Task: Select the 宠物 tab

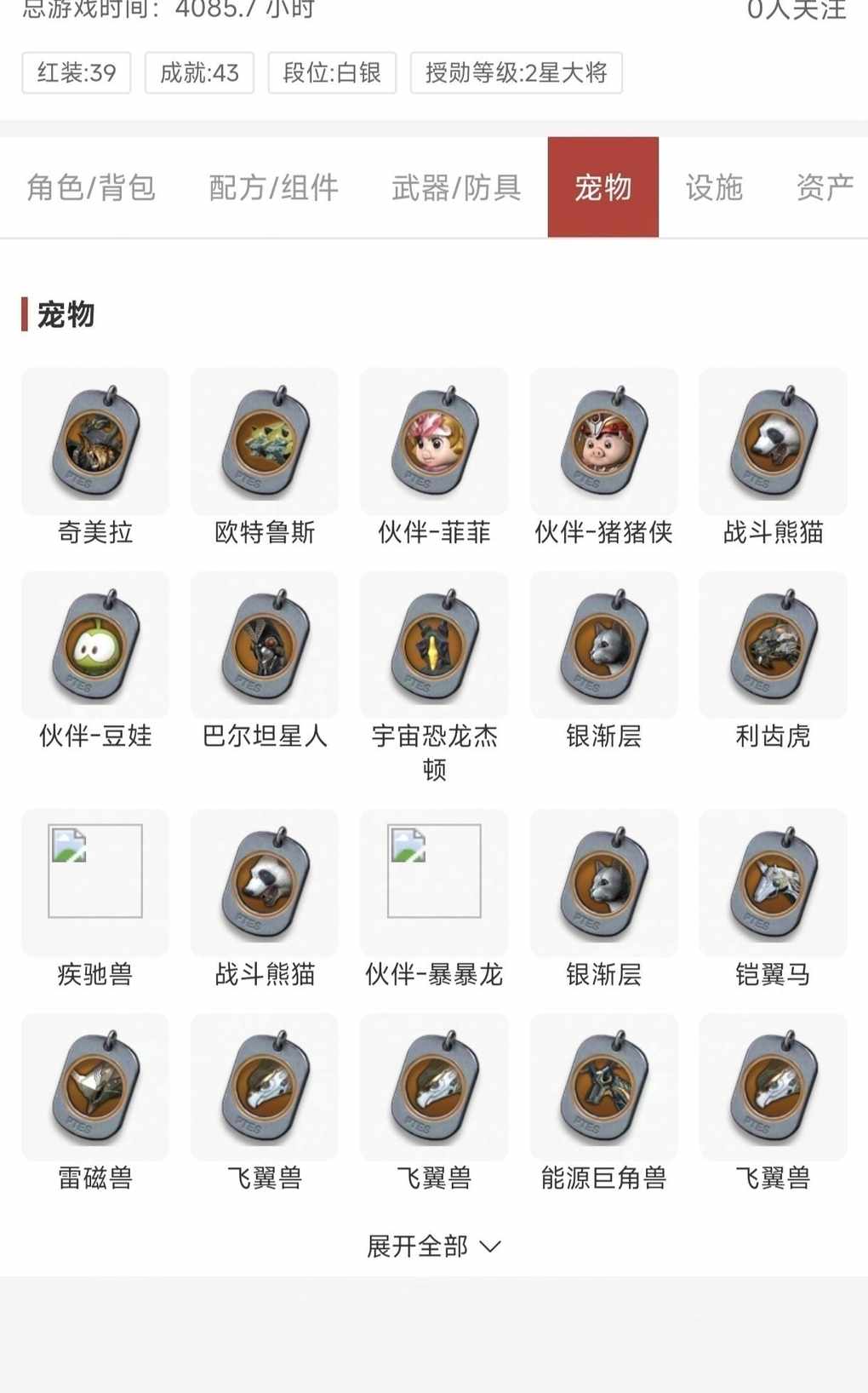Action: [x=602, y=187]
